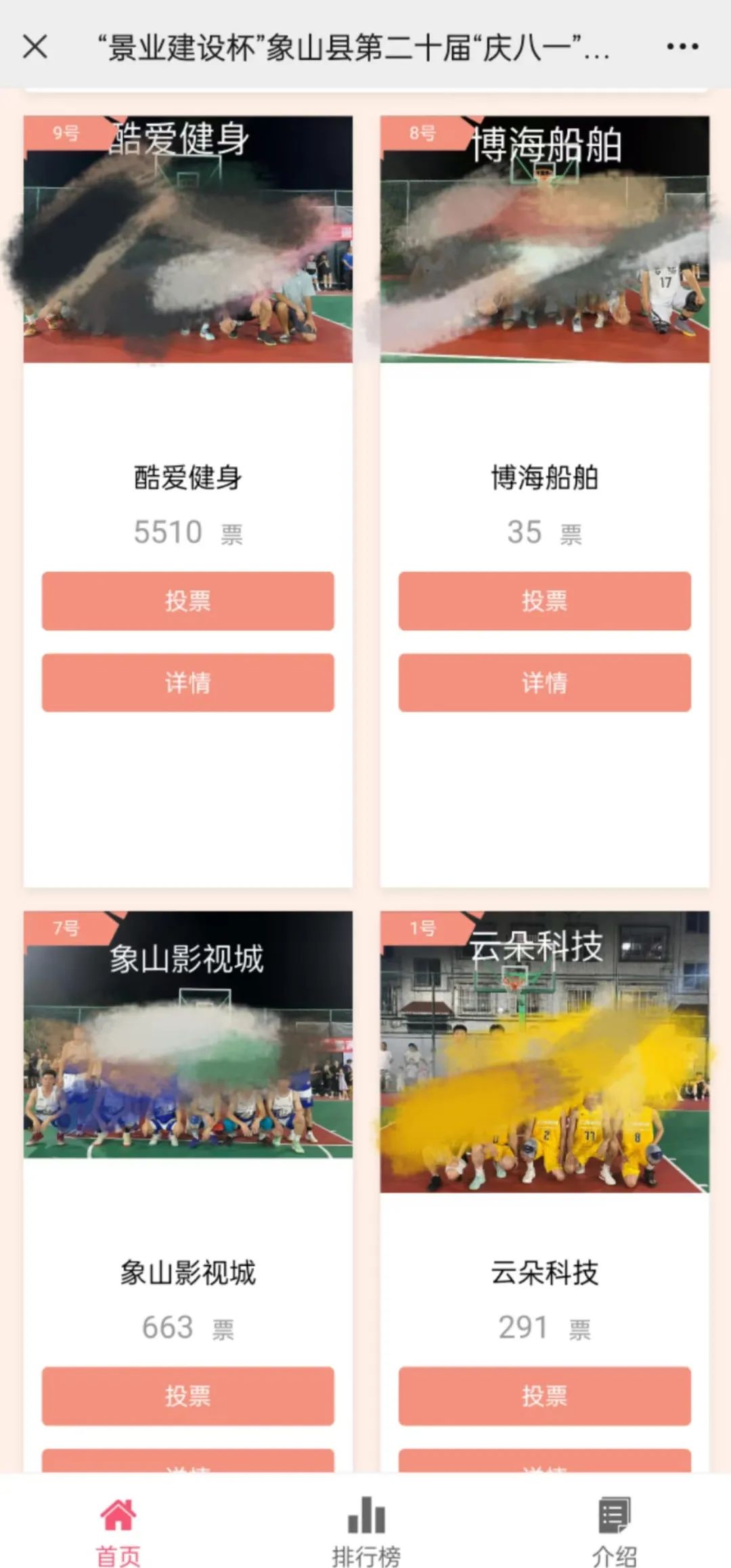Open the 博海船舶 team photo
731x1568 pixels.
[x=544, y=240]
